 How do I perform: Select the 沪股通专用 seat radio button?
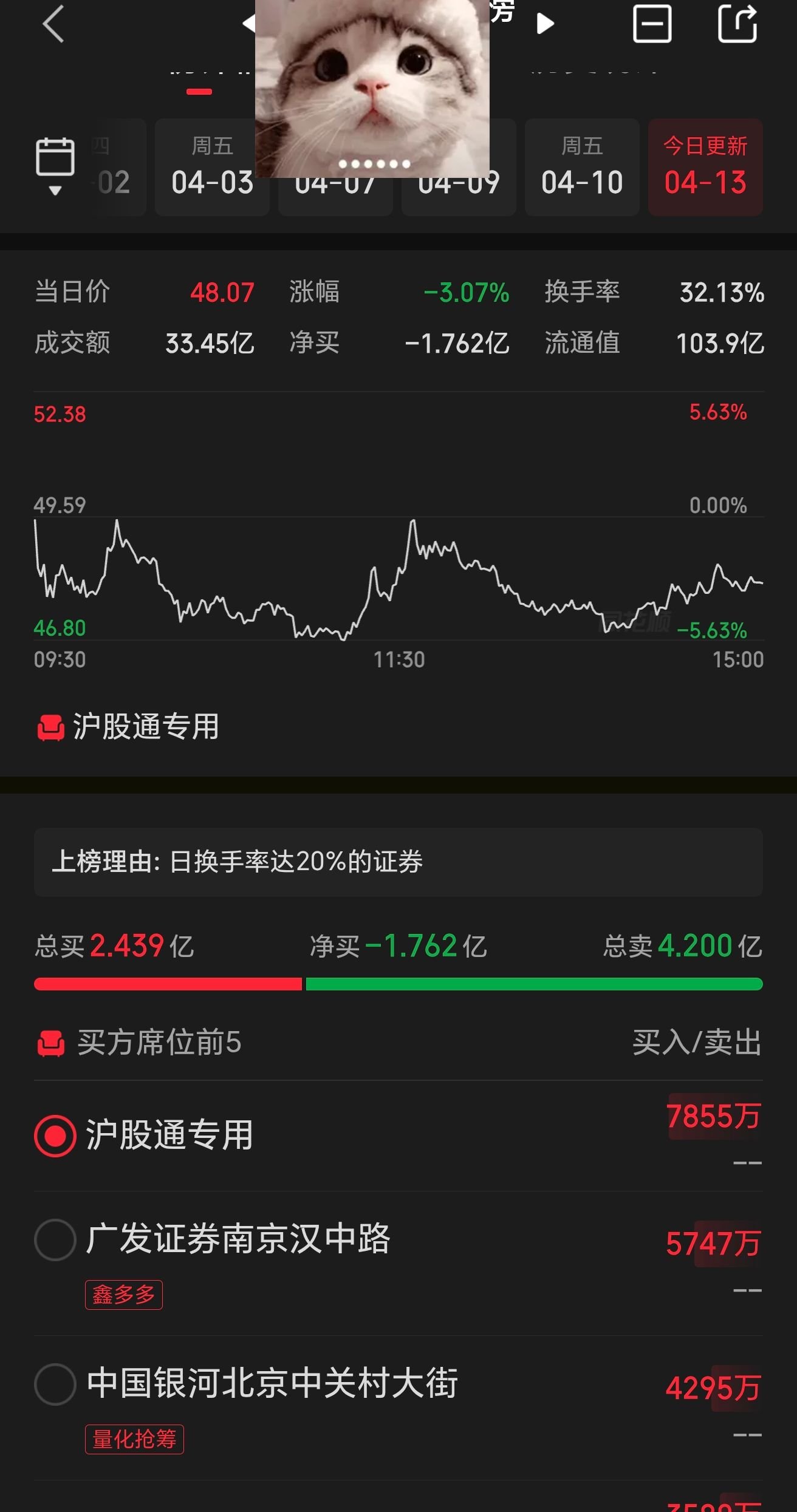(55, 1136)
